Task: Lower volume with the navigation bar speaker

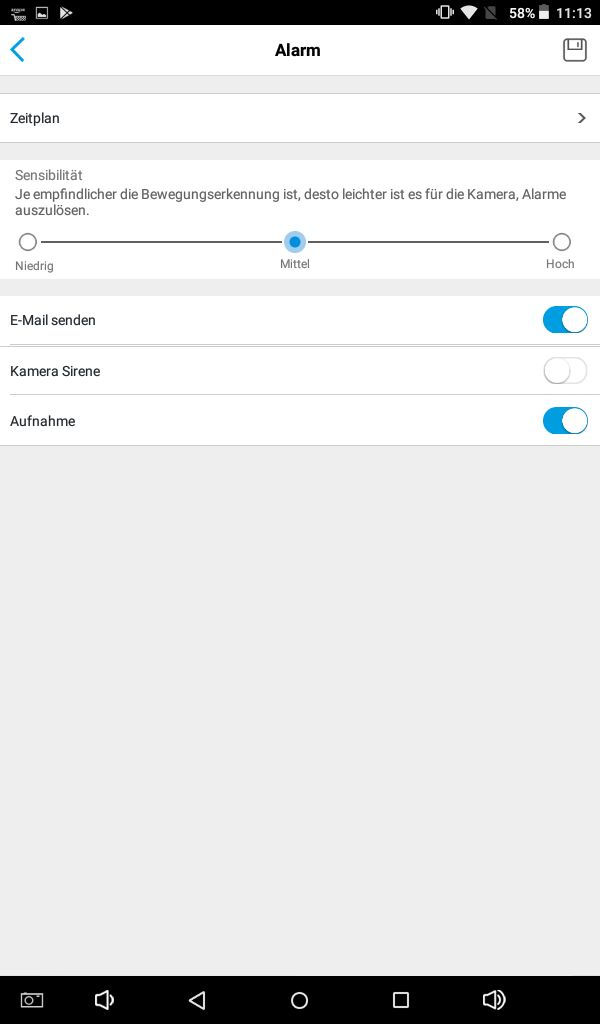Action: pyautogui.click(x=104, y=1000)
